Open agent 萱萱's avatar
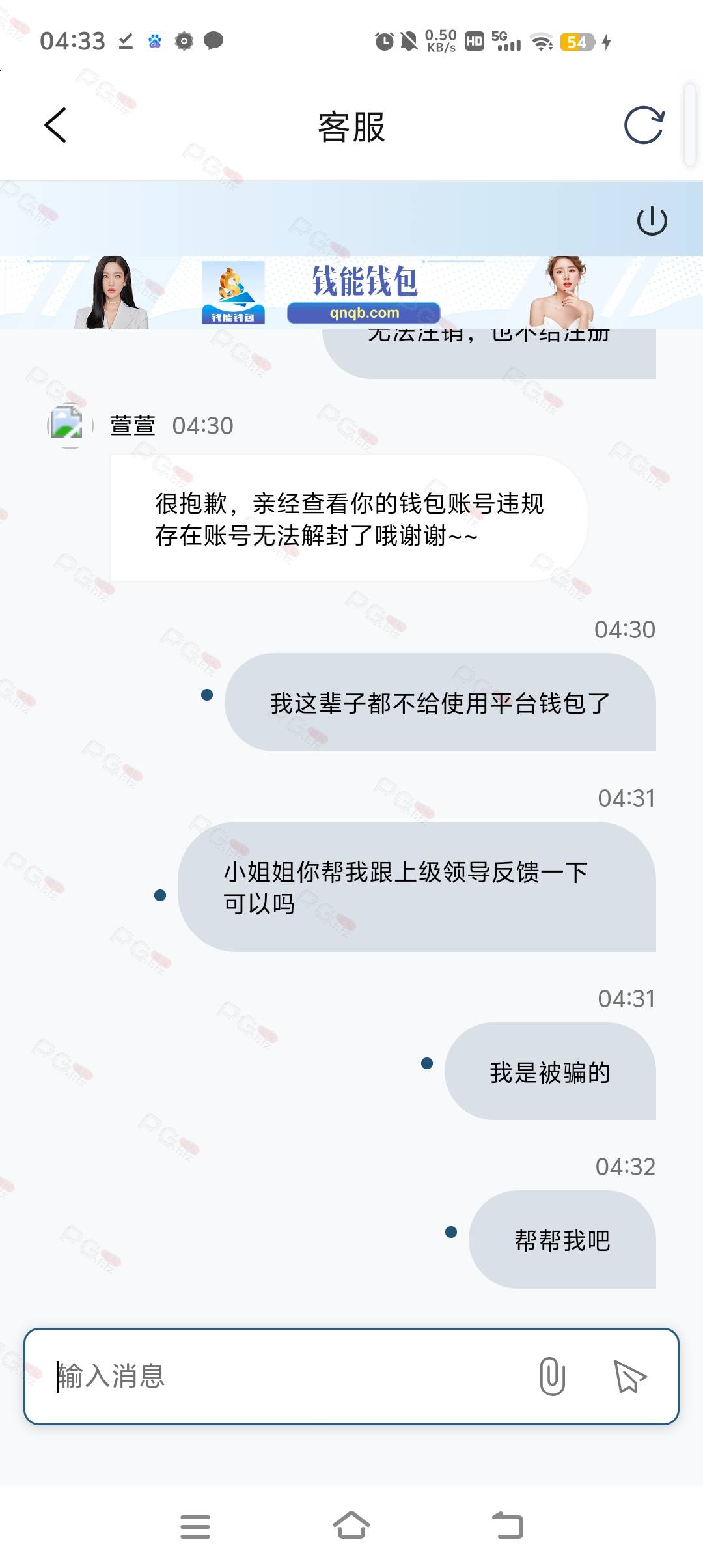703x1568 pixels. tap(70, 426)
